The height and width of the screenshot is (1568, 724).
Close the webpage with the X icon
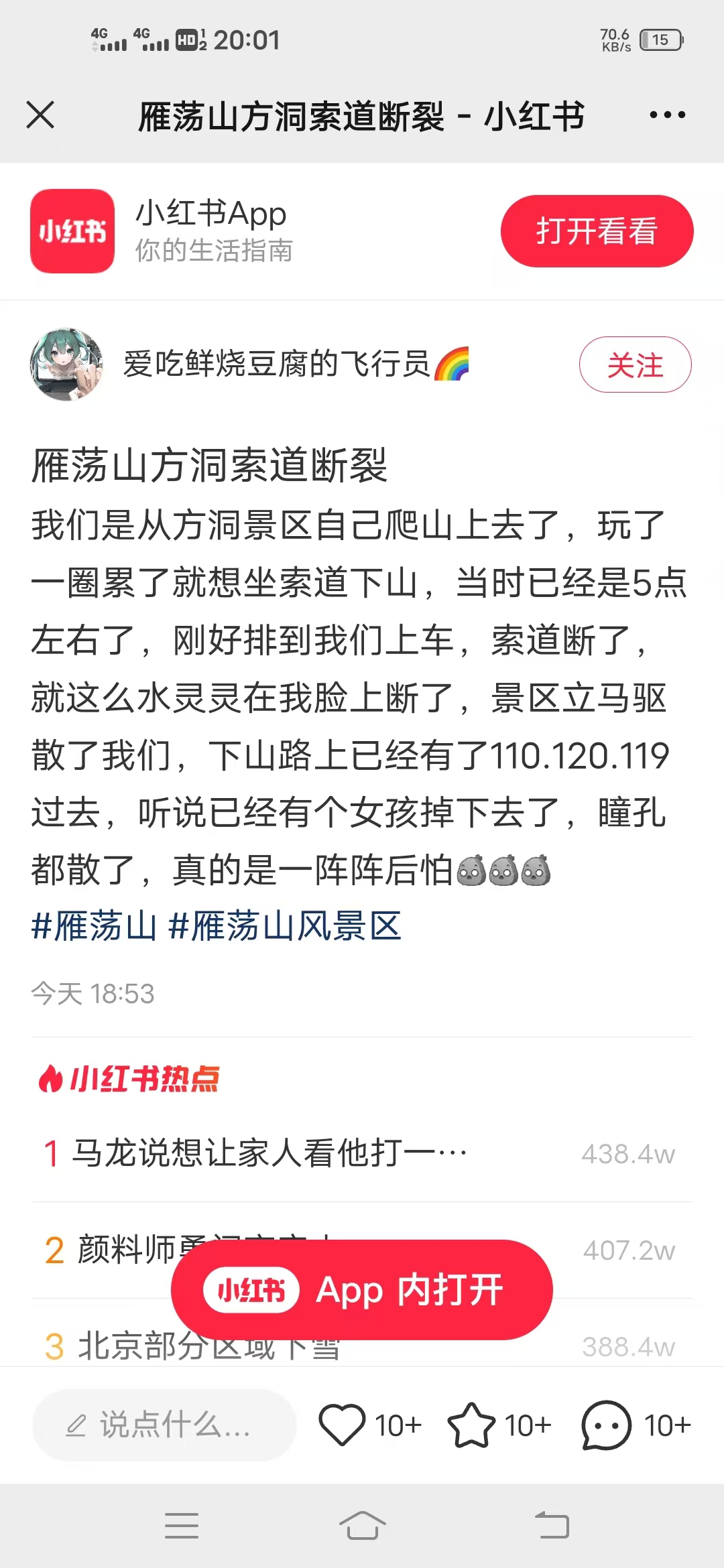pyautogui.click(x=40, y=115)
